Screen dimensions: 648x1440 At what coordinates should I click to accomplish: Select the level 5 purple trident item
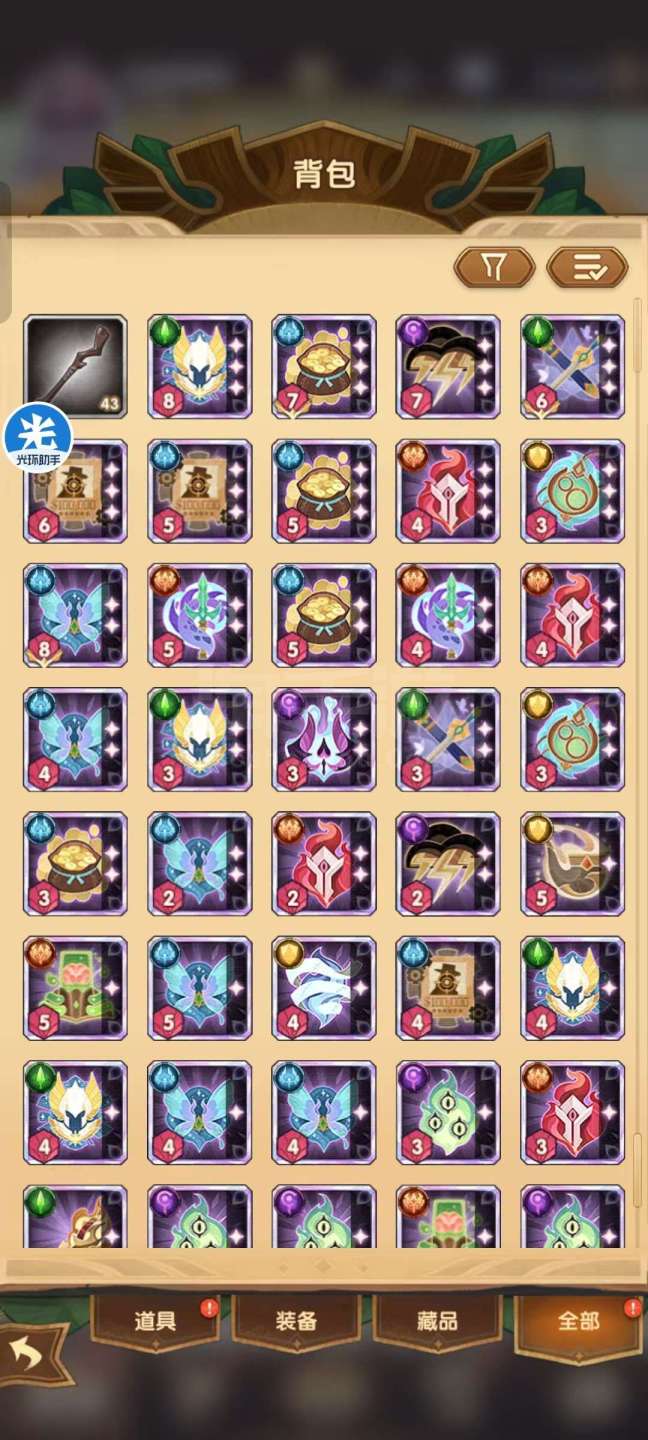[200, 615]
